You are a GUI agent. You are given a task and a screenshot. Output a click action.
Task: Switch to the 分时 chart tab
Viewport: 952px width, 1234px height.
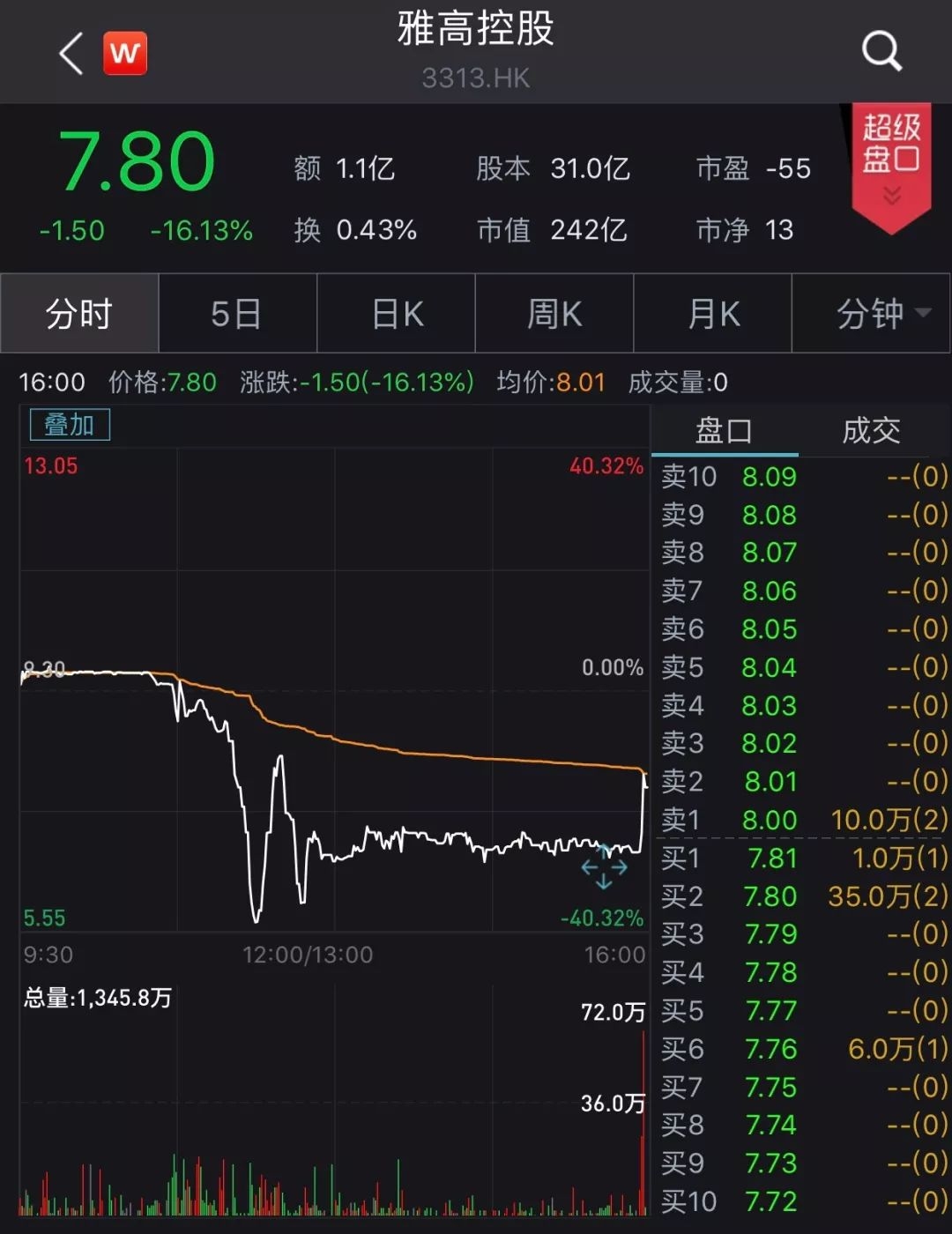click(79, 314)
